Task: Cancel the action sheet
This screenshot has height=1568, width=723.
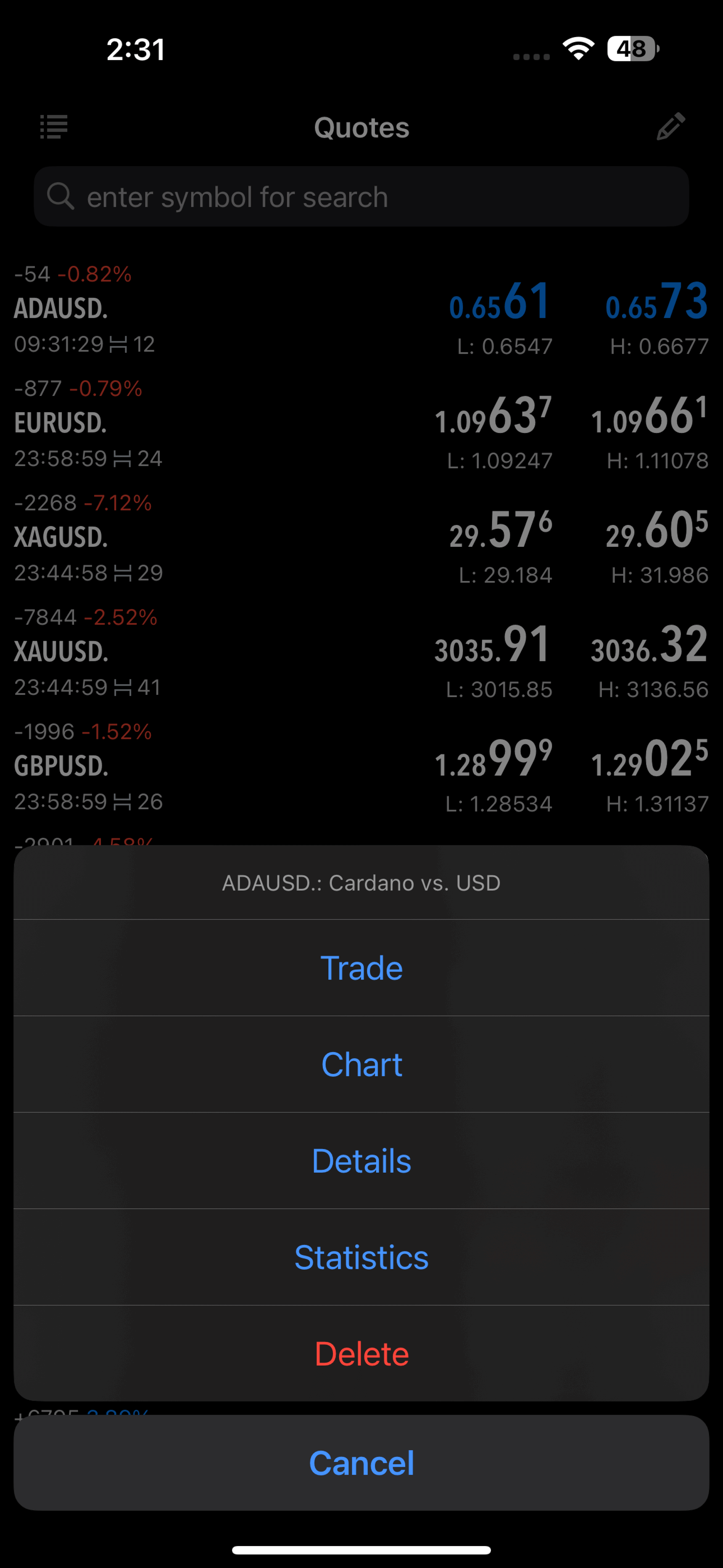Action: [x=361, y=1463]
